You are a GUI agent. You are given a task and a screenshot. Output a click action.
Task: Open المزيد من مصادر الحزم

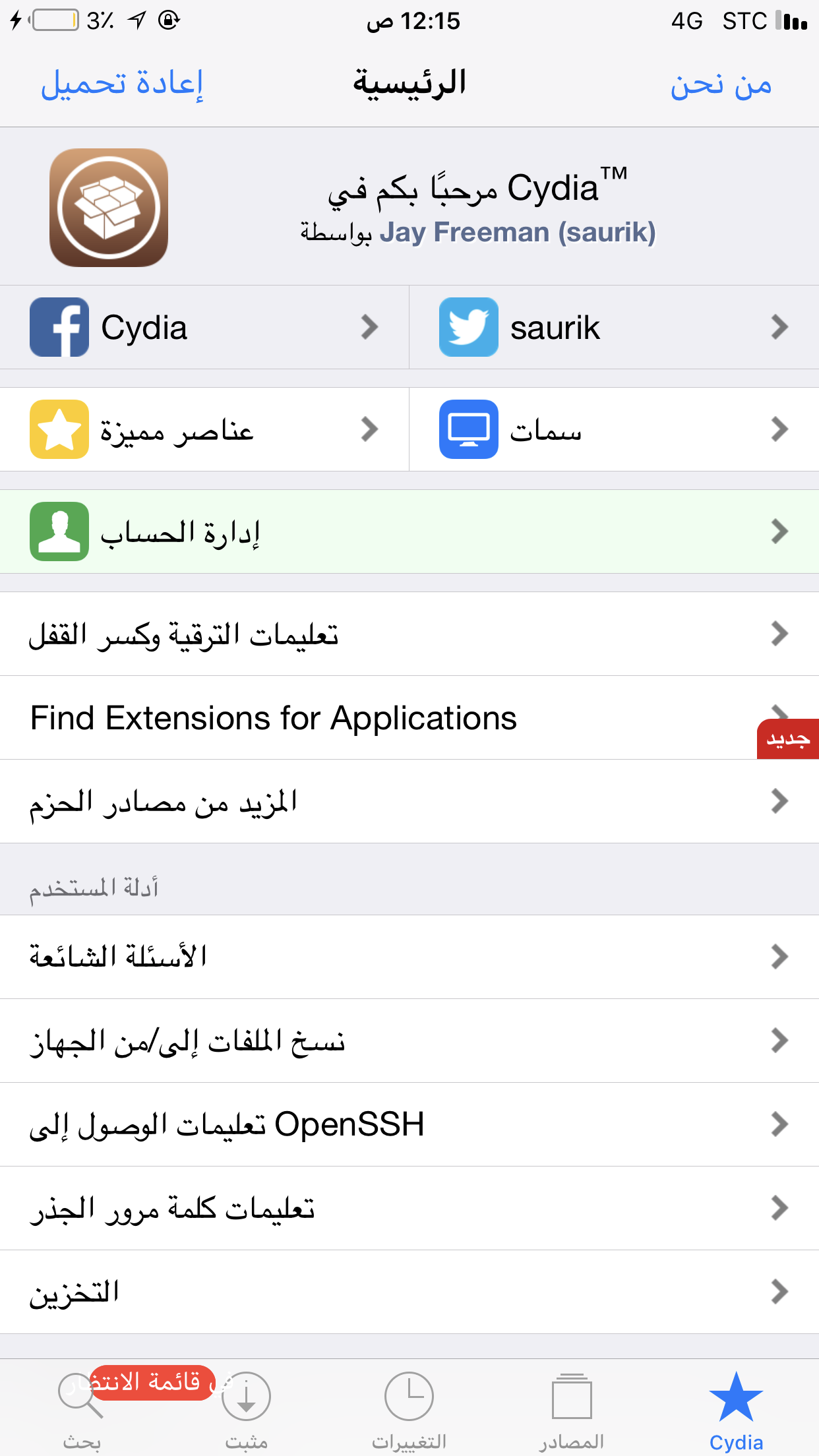(x=409, y=801)
